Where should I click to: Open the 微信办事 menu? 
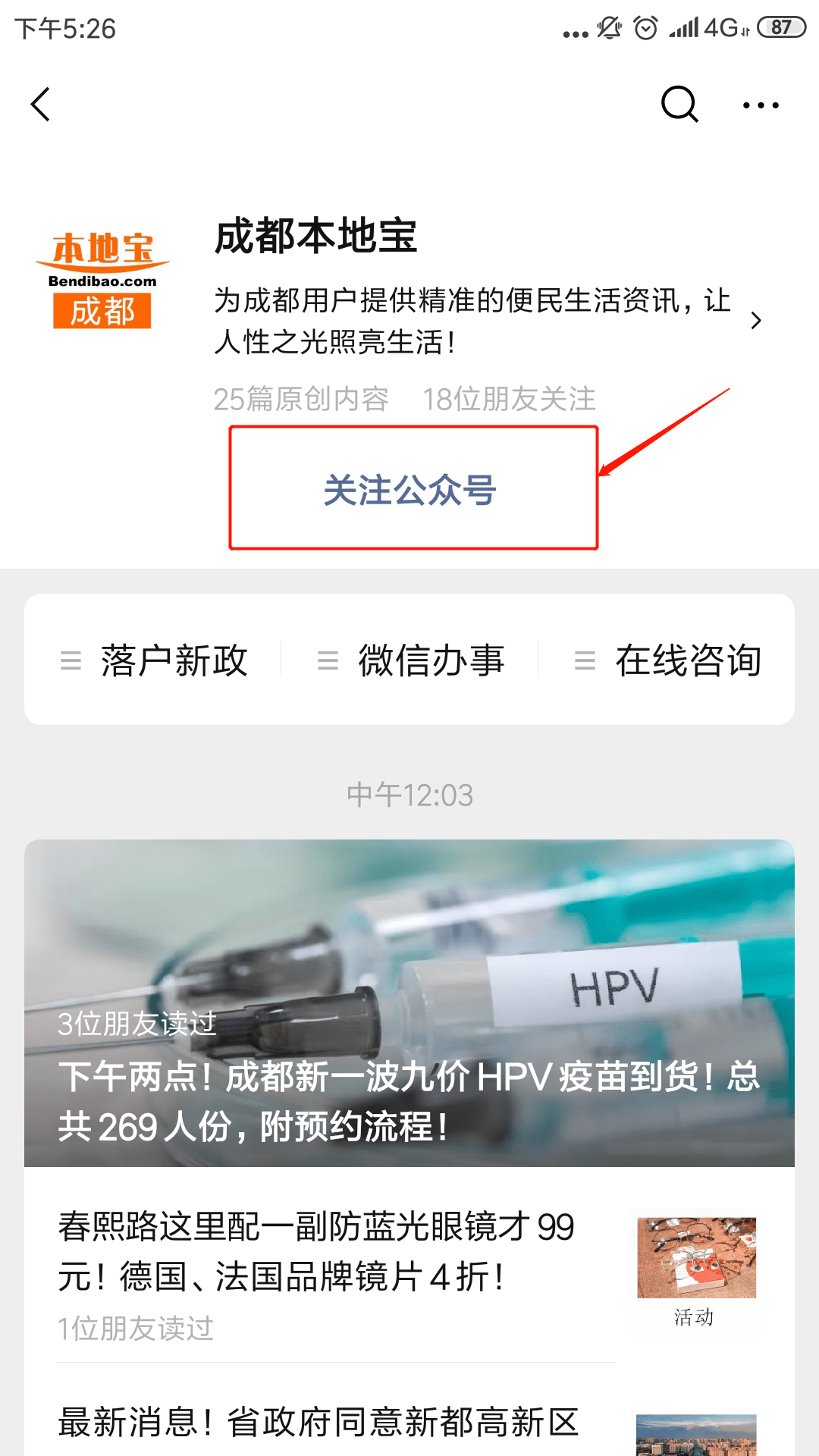coord(411,660)
